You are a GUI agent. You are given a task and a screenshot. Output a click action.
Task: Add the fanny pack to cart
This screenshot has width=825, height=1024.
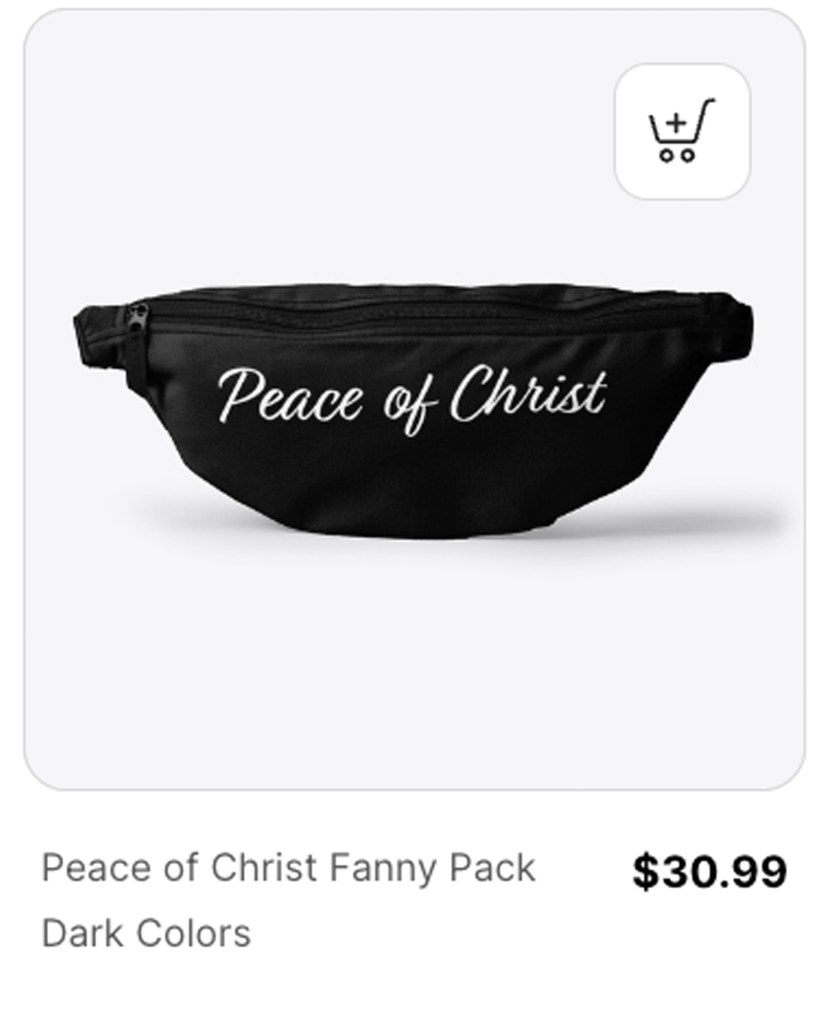coord(682,131)
